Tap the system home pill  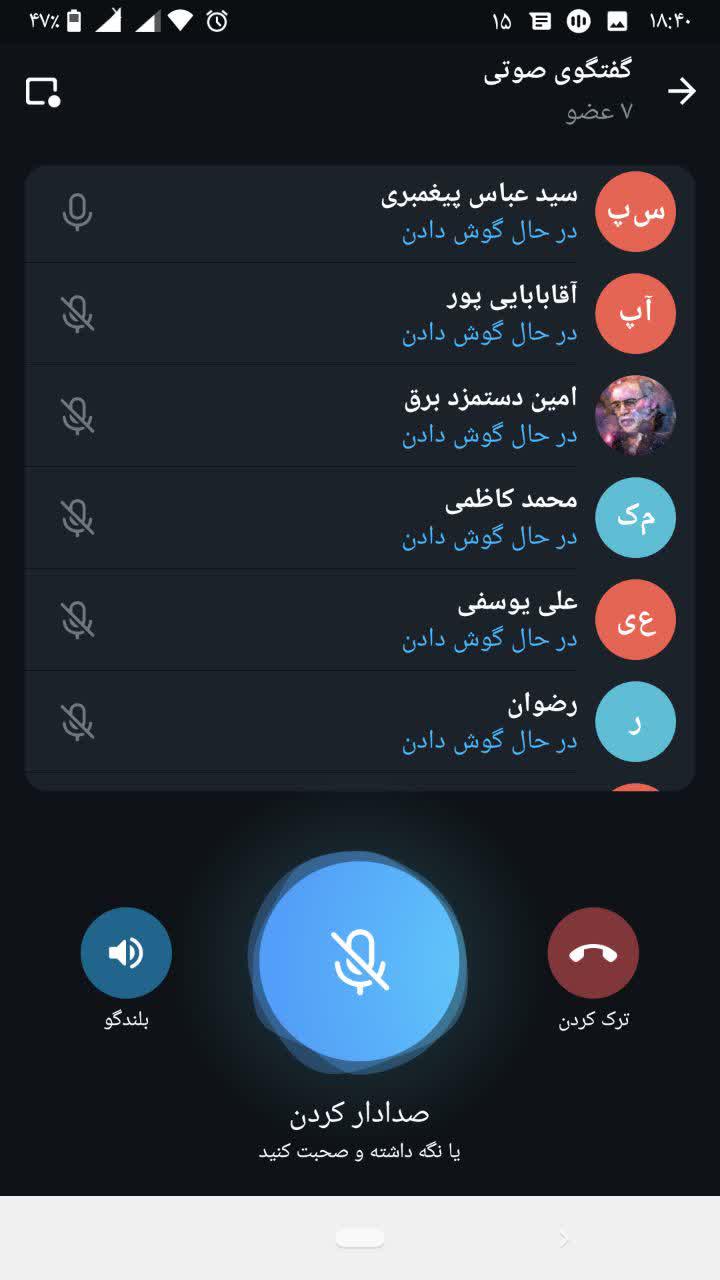[x=360, y=1238]
